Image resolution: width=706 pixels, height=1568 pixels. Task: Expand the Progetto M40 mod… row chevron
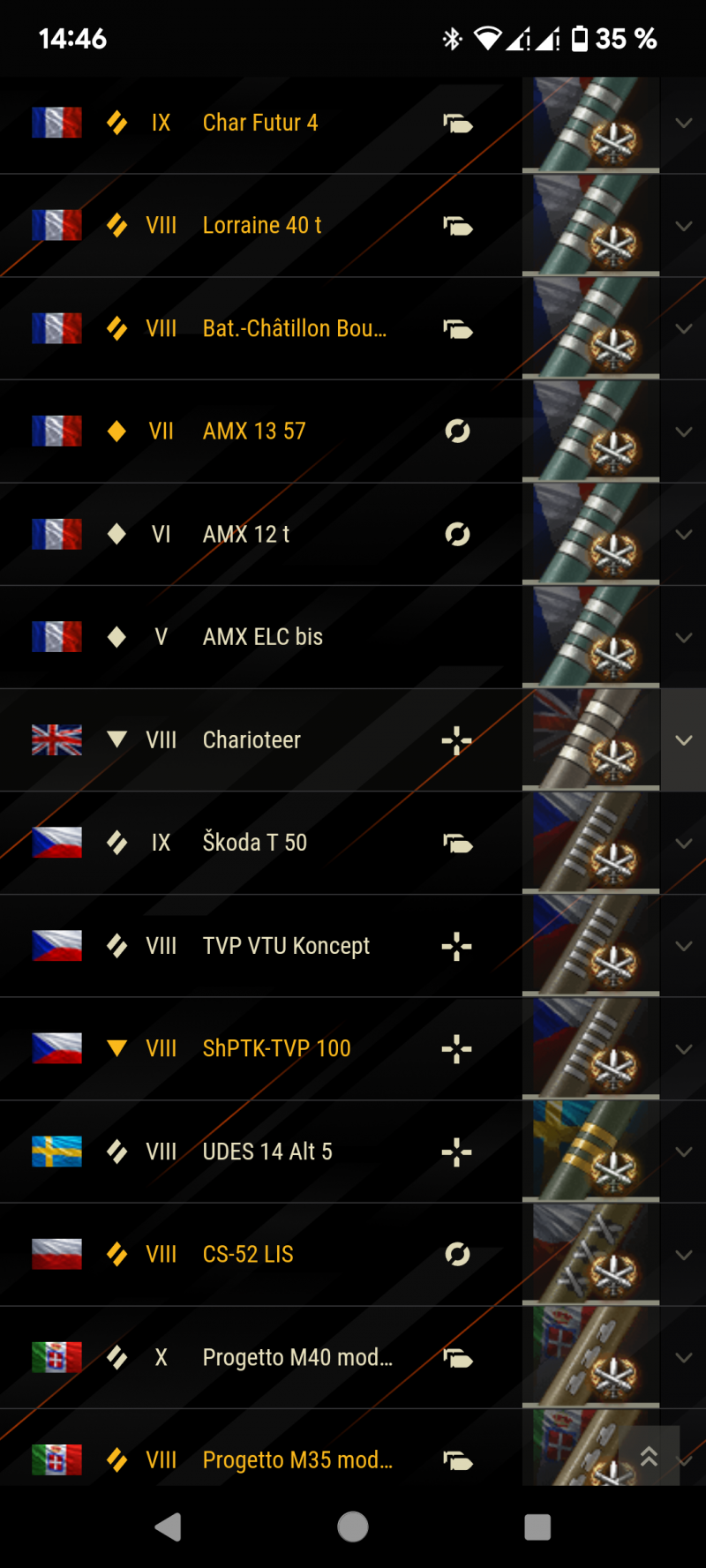(x=683, y=1358)
